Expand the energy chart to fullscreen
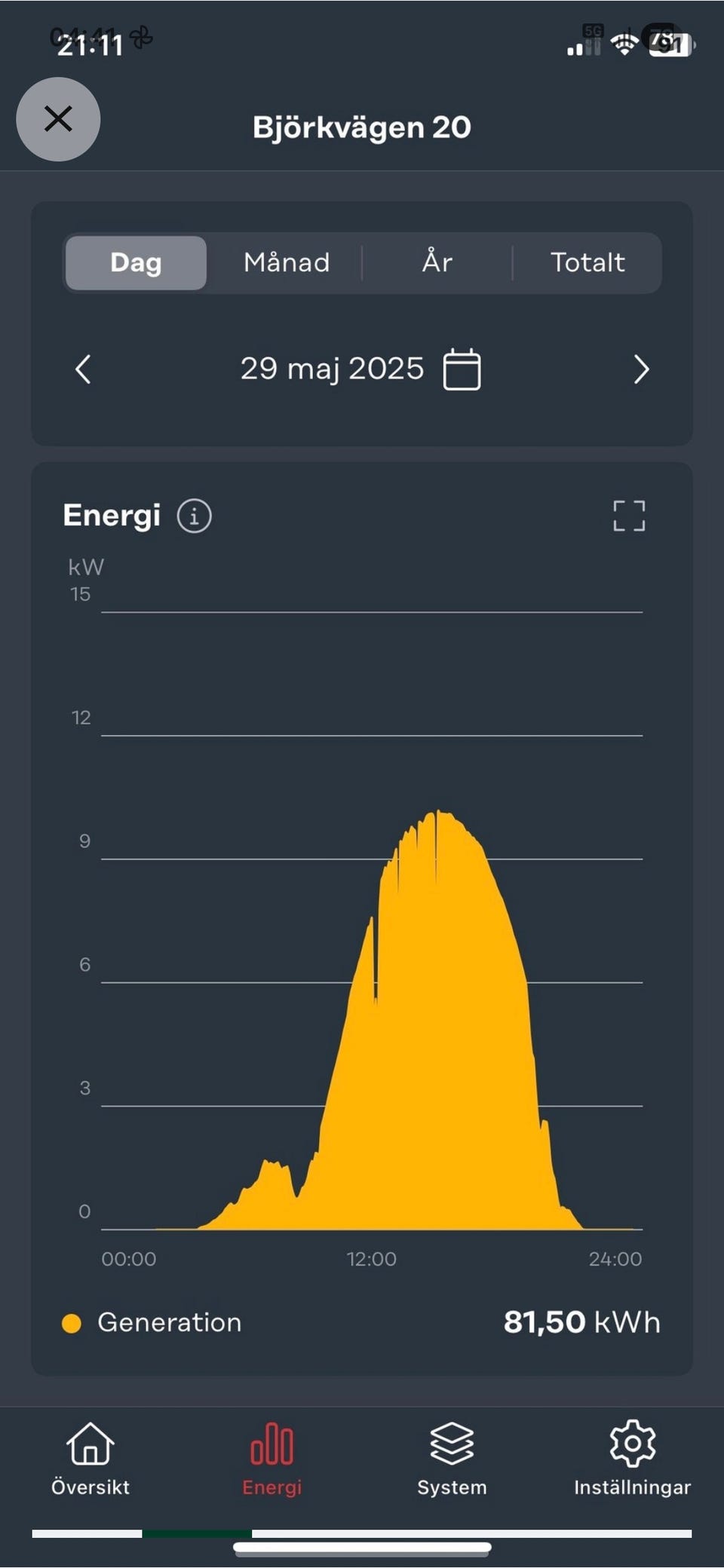Image resolution: width=724 pixels, height=1568 pixels. [x=629, y=516]
